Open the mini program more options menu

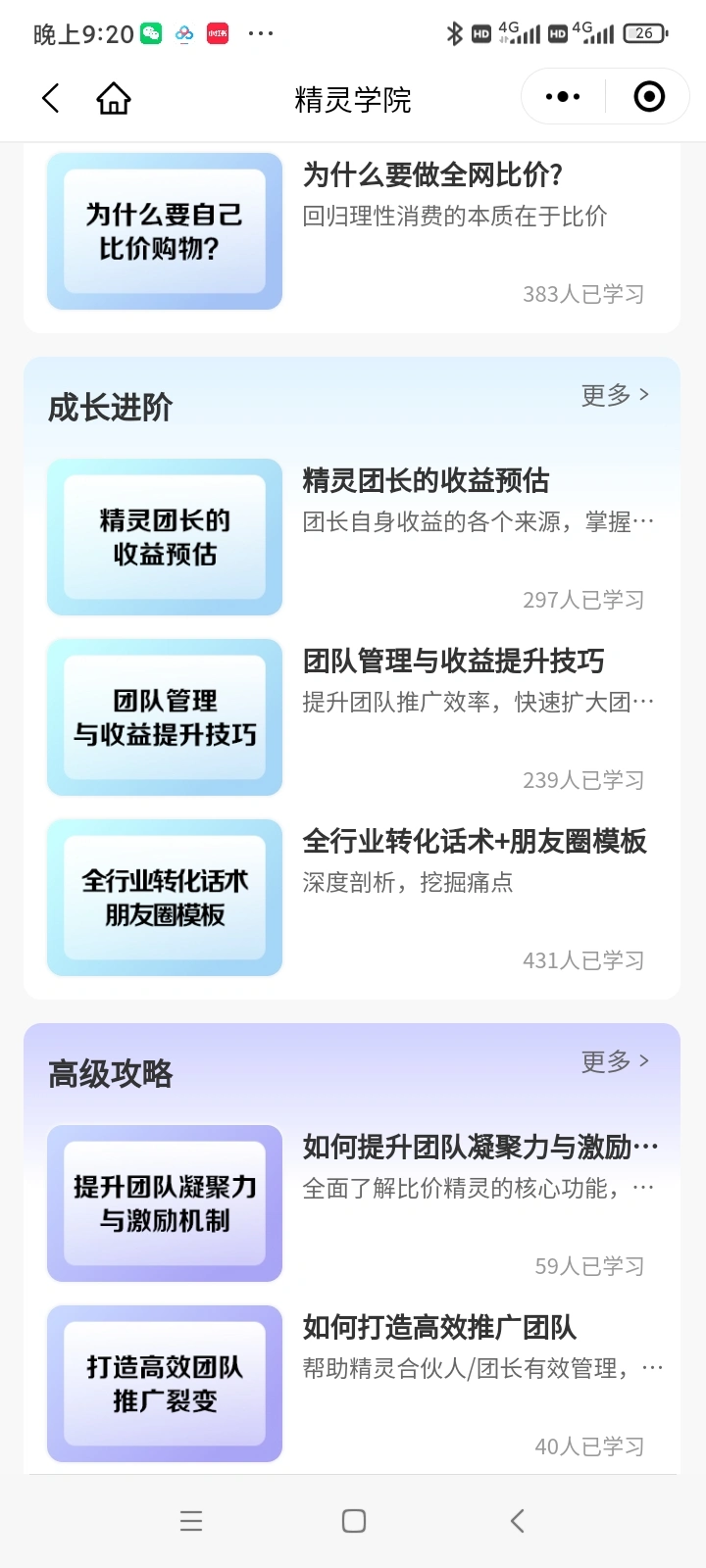tap(563, 97)
